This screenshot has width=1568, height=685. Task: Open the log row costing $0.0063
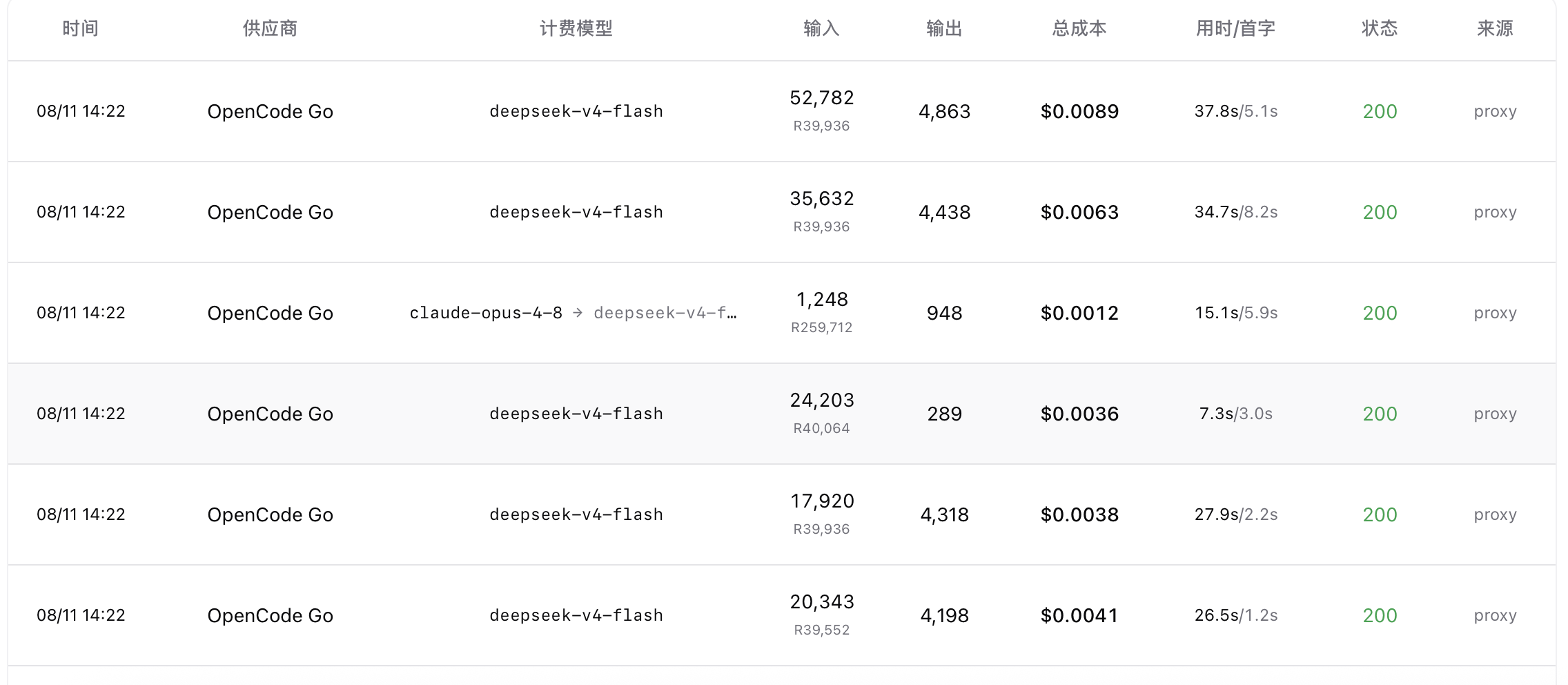(x=782, y=212)
